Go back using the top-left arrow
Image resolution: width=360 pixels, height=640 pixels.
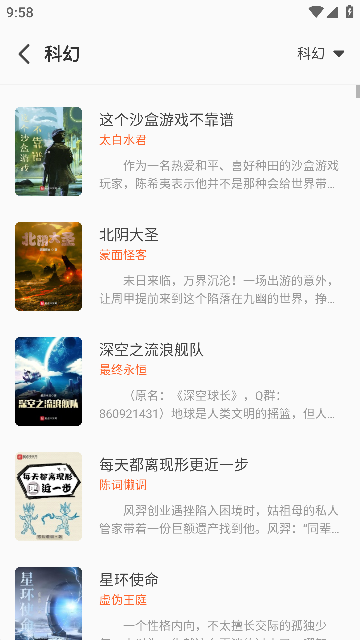[x=24, y=54]
